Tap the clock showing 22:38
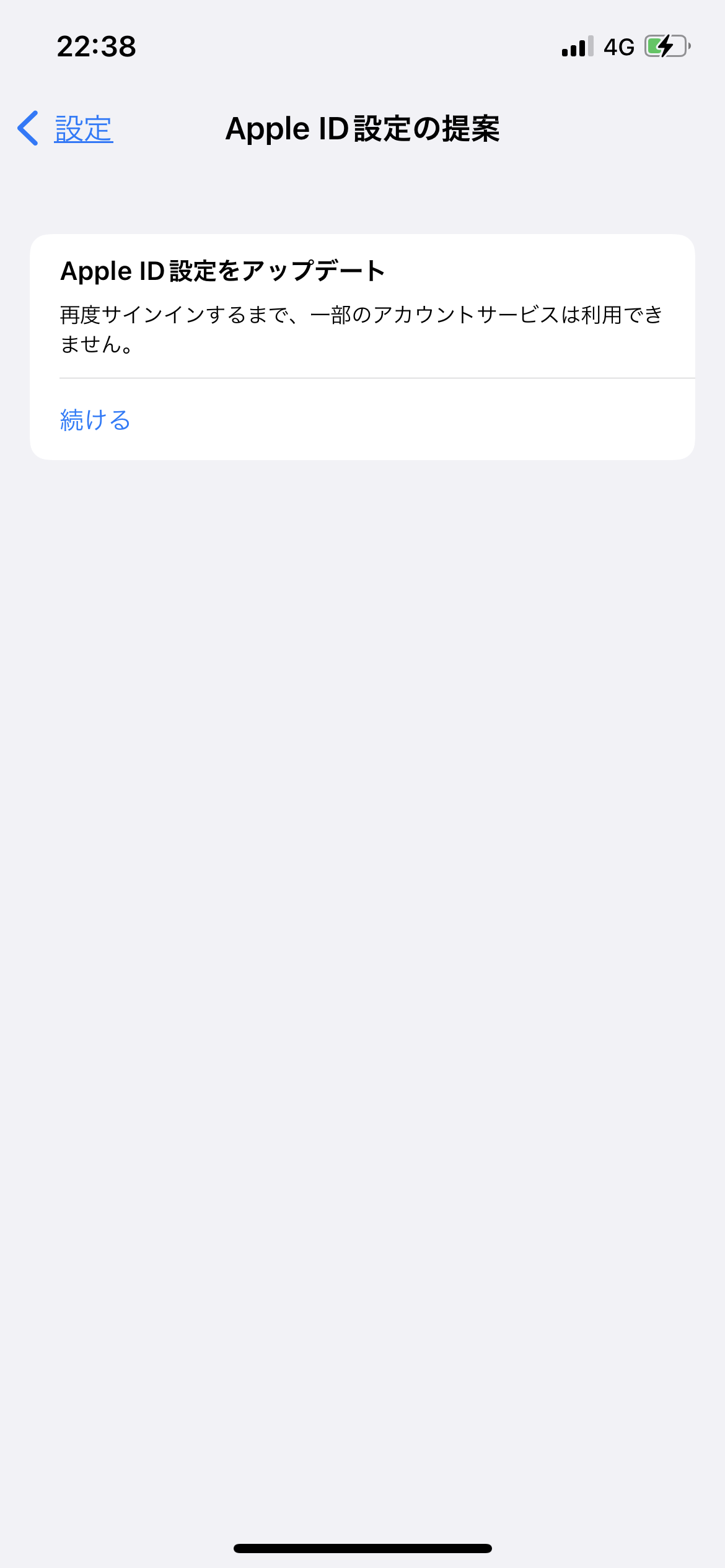This screenshot has height=1568, width=725. [95, 46]
